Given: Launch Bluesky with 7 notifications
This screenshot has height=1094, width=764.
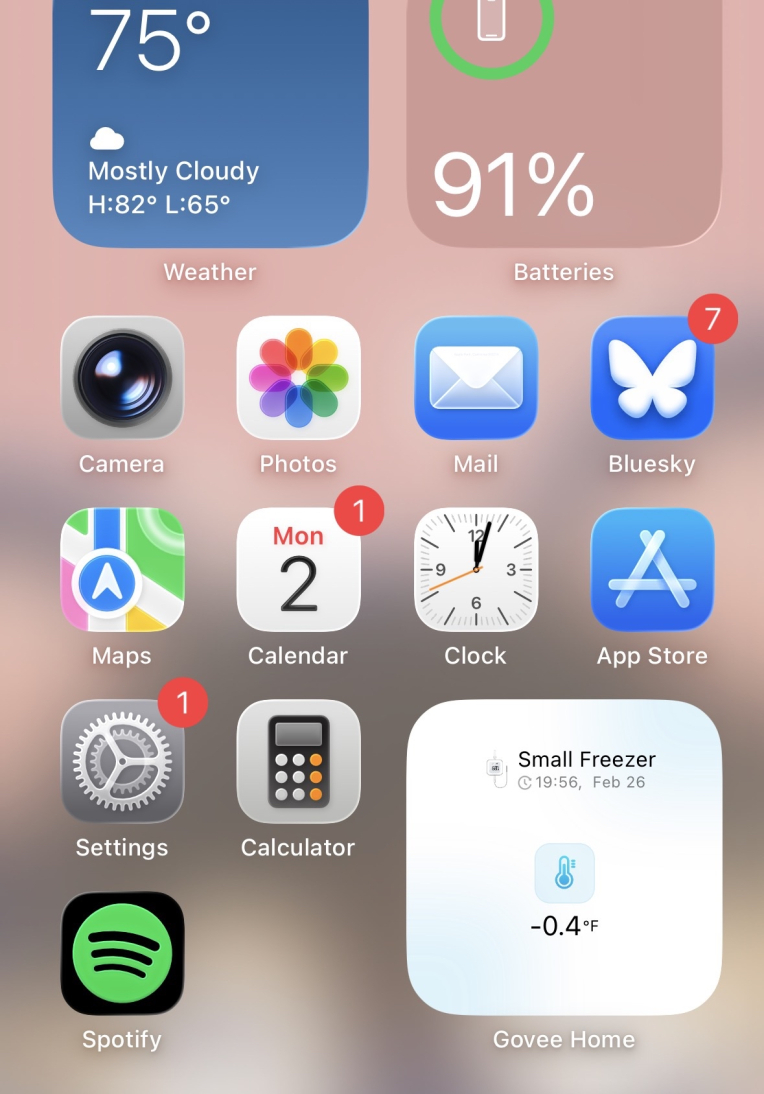Looking at the screenshot, I should (x=652, y=378).
